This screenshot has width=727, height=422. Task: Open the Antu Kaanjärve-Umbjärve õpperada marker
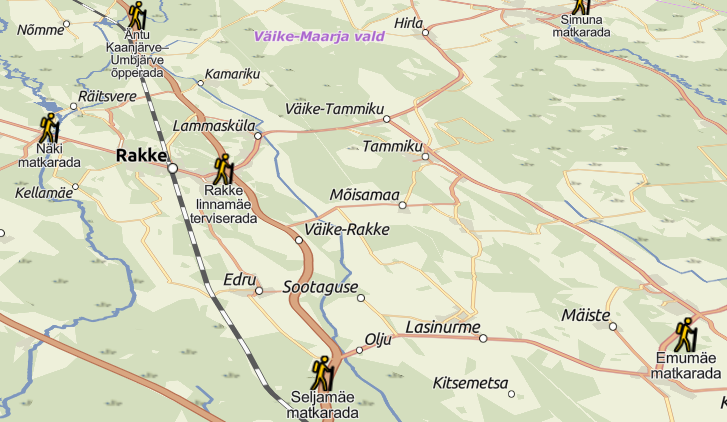click(x=137, y=14)
